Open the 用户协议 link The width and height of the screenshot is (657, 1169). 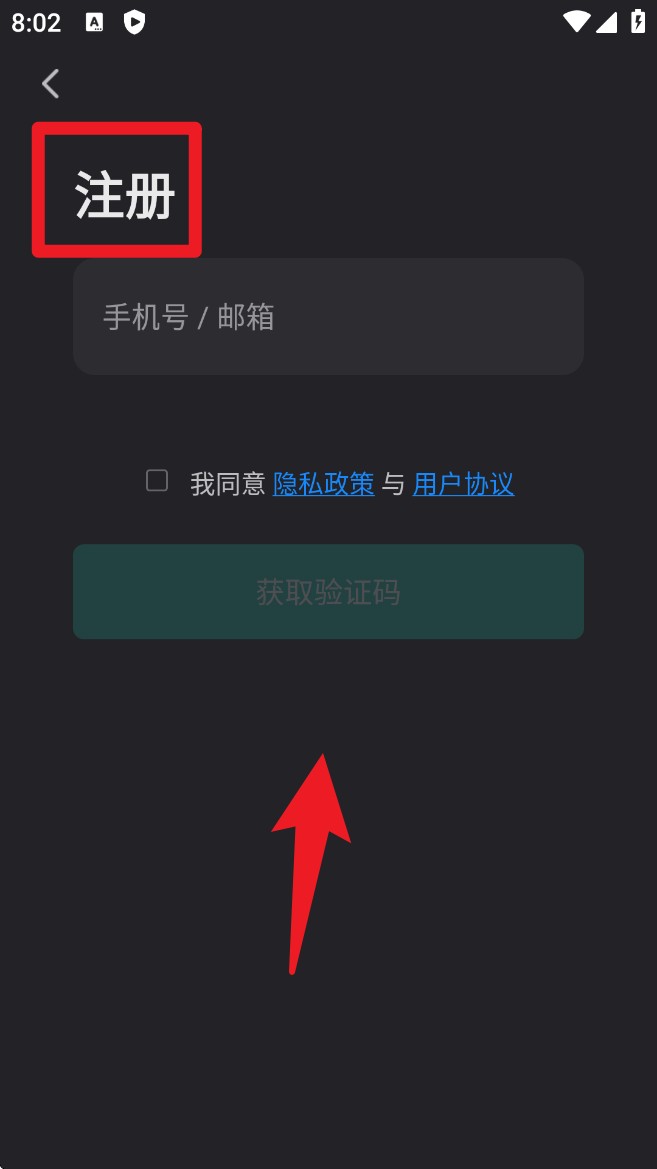pos(463,485)
